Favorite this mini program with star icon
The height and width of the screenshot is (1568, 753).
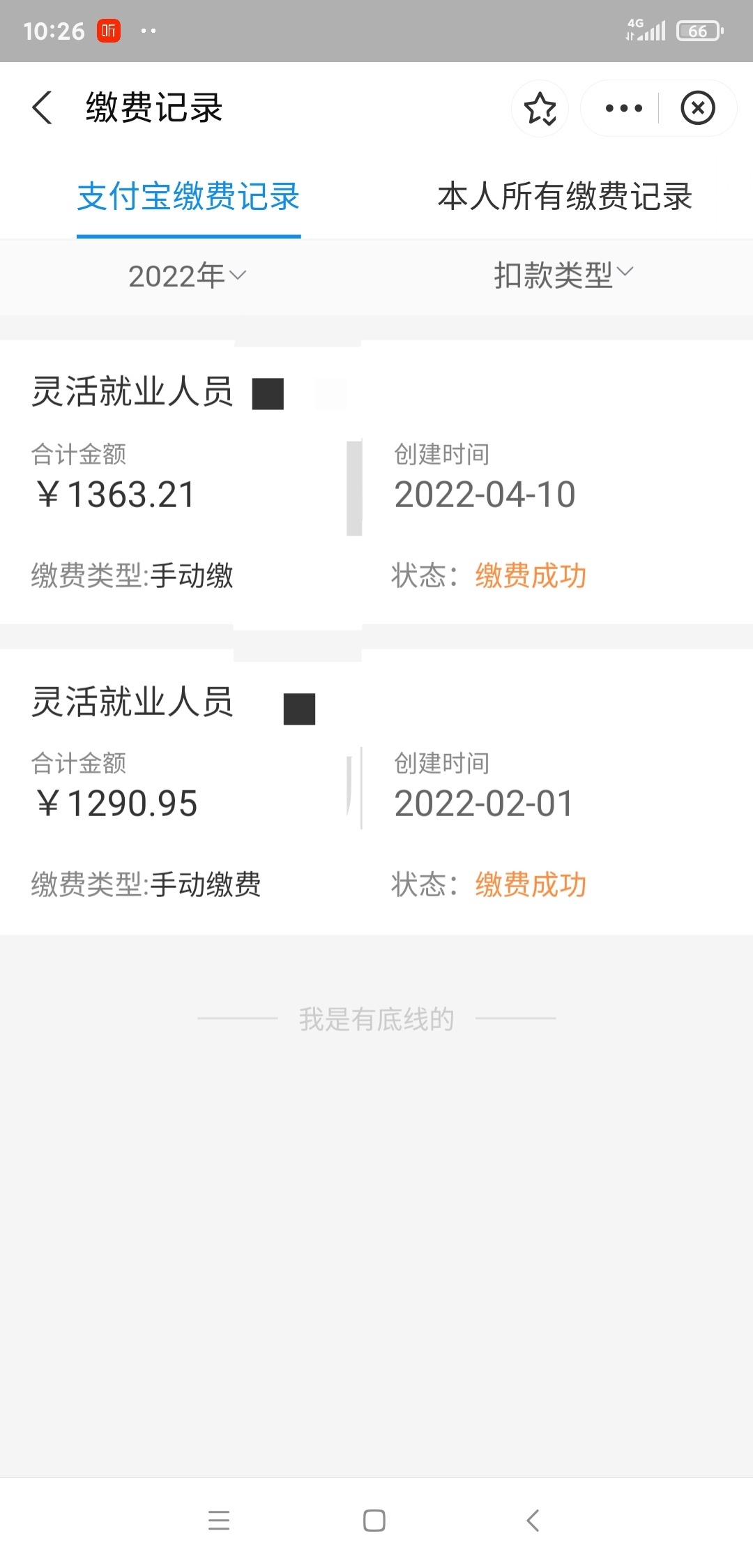pos(540,109)
